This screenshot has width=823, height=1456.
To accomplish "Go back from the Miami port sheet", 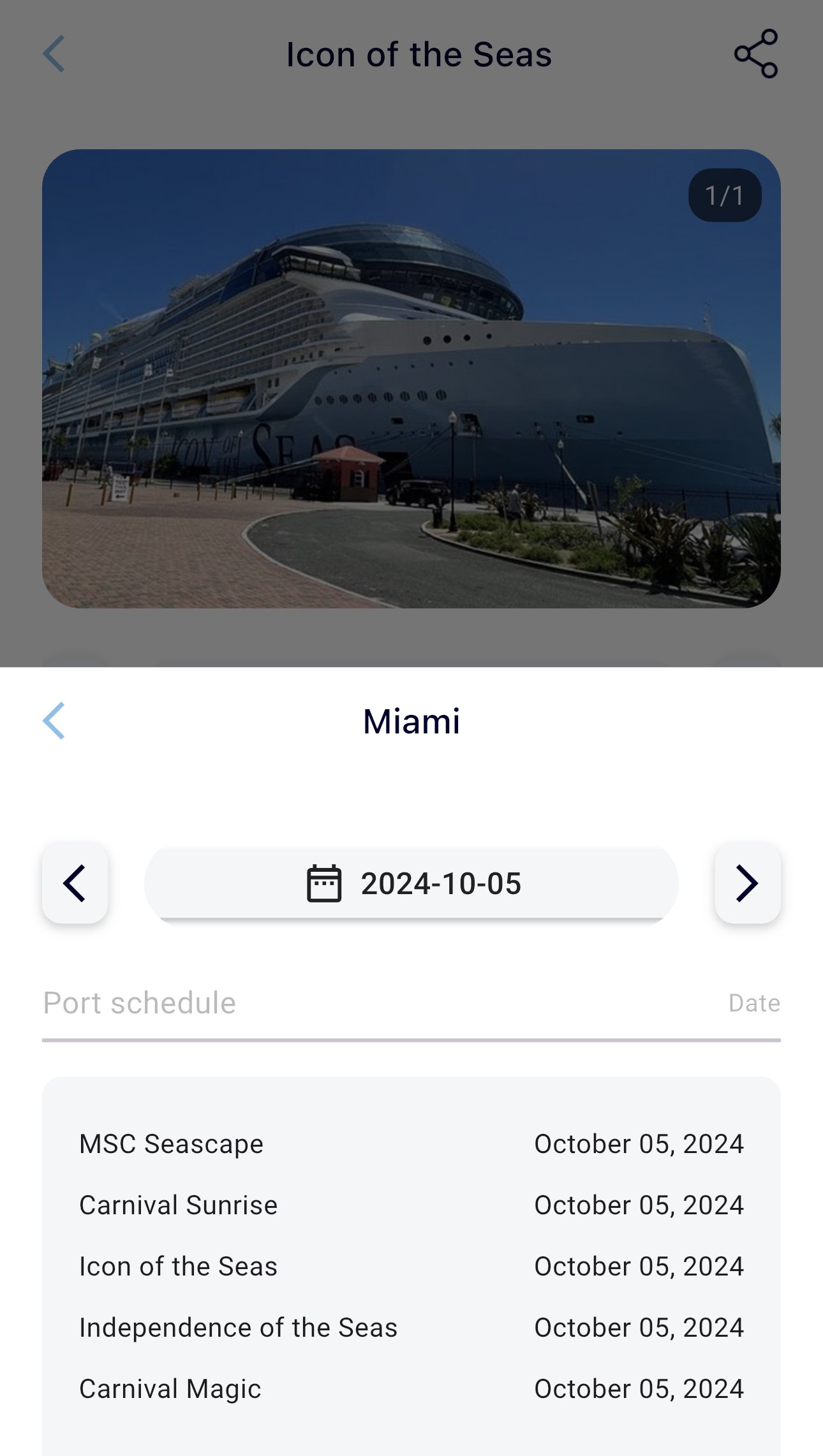I will point(54,721).
